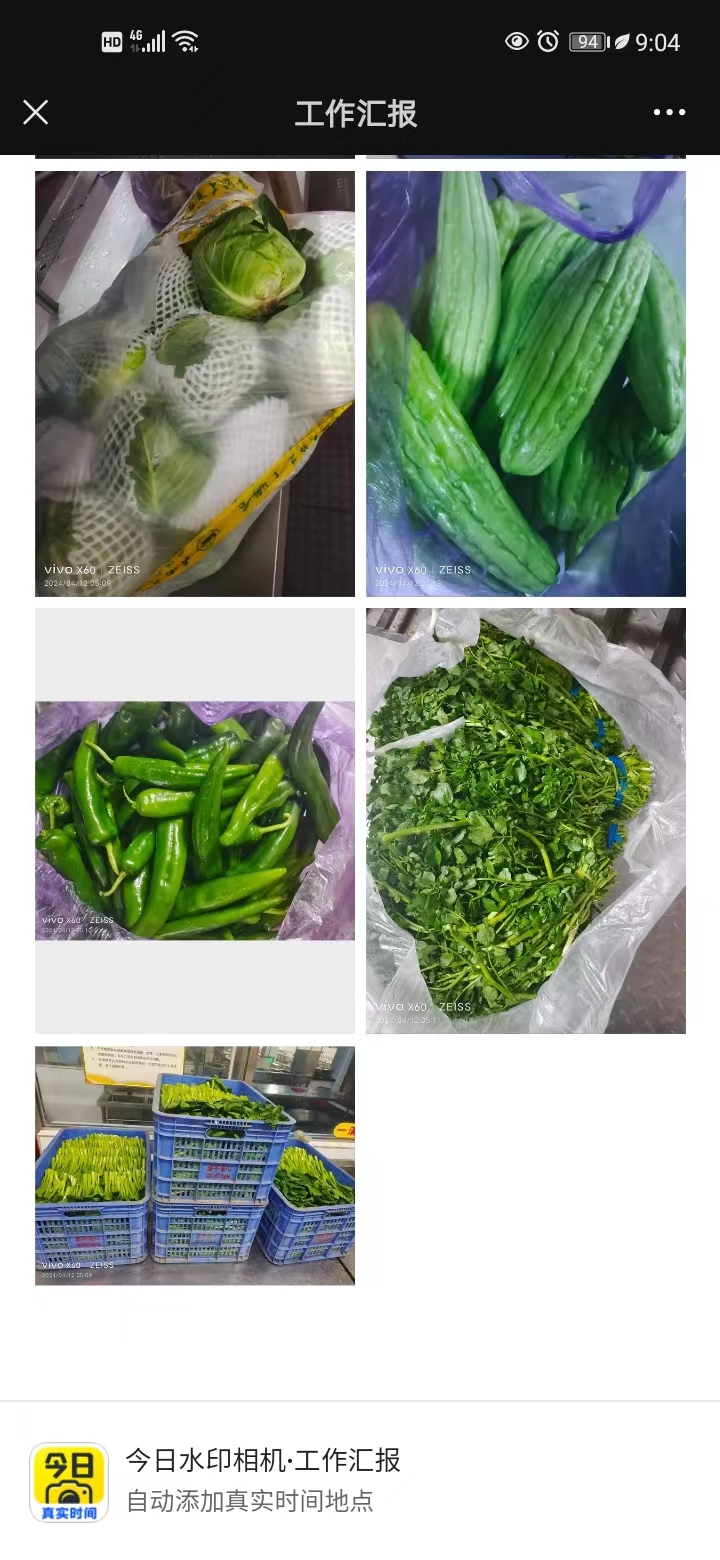Viewport: 720px width, 1560px height.
Task: Open the green chili peppers photo
Action: 195,820
